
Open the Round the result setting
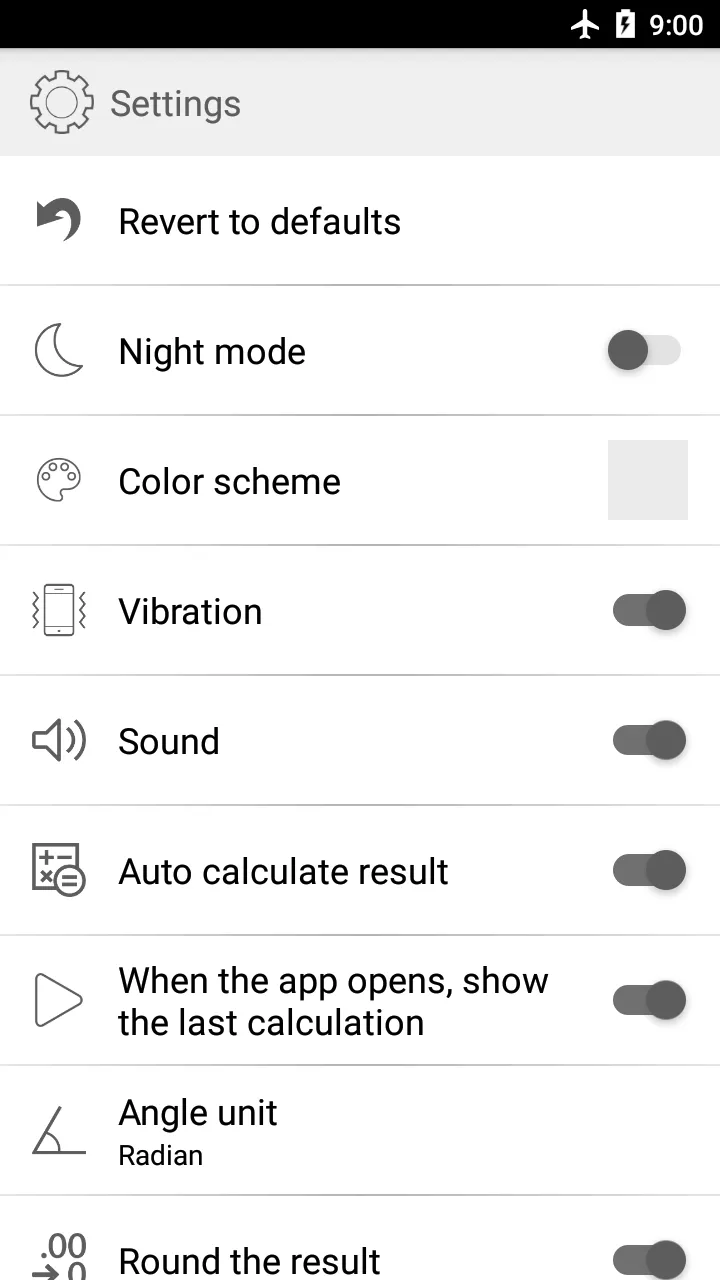point(249,1258)
